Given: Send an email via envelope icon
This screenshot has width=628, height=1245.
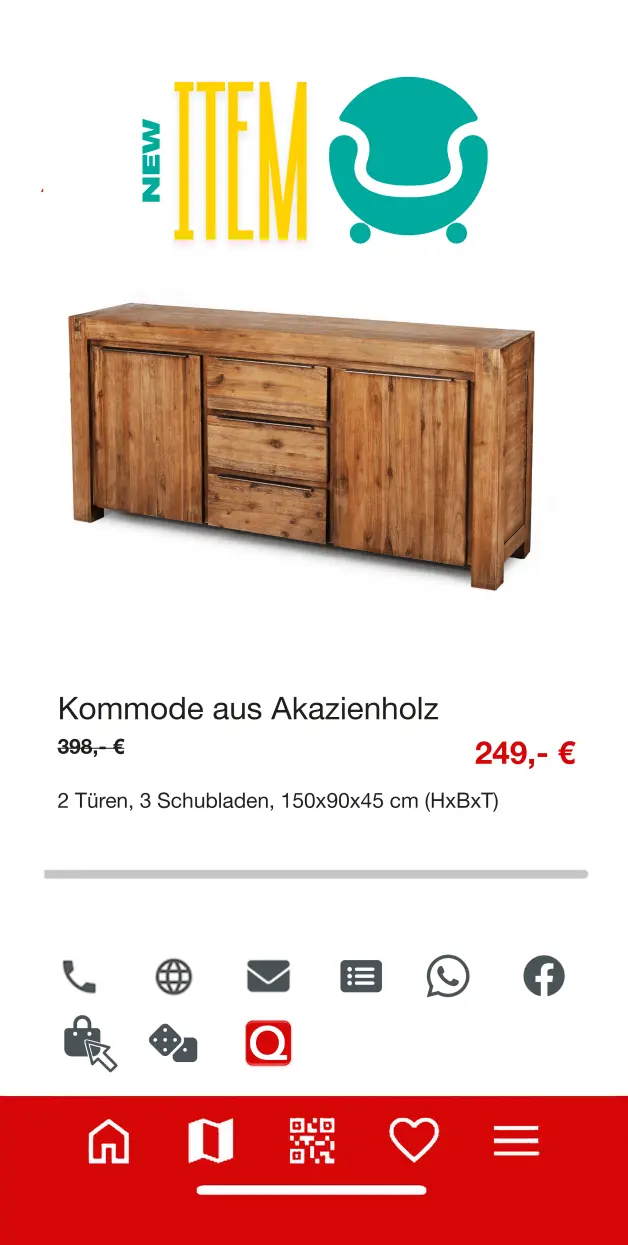Looking at the screenshot, I should click(268, 976).
